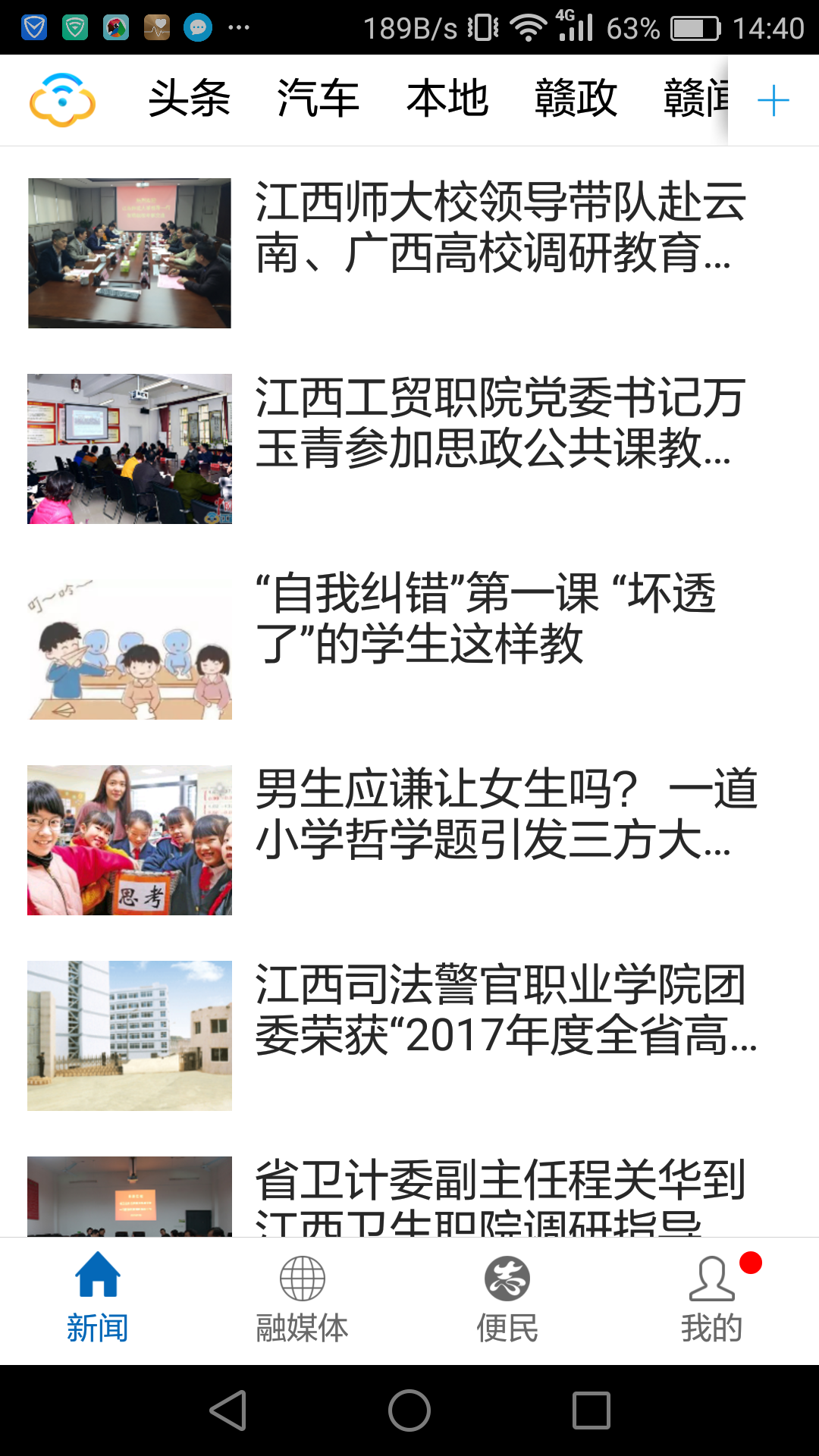Open the "自我纠错"第一课 article
Image resolution: width=819 pixels, height=1456 pixels.
tap(485, 619)
